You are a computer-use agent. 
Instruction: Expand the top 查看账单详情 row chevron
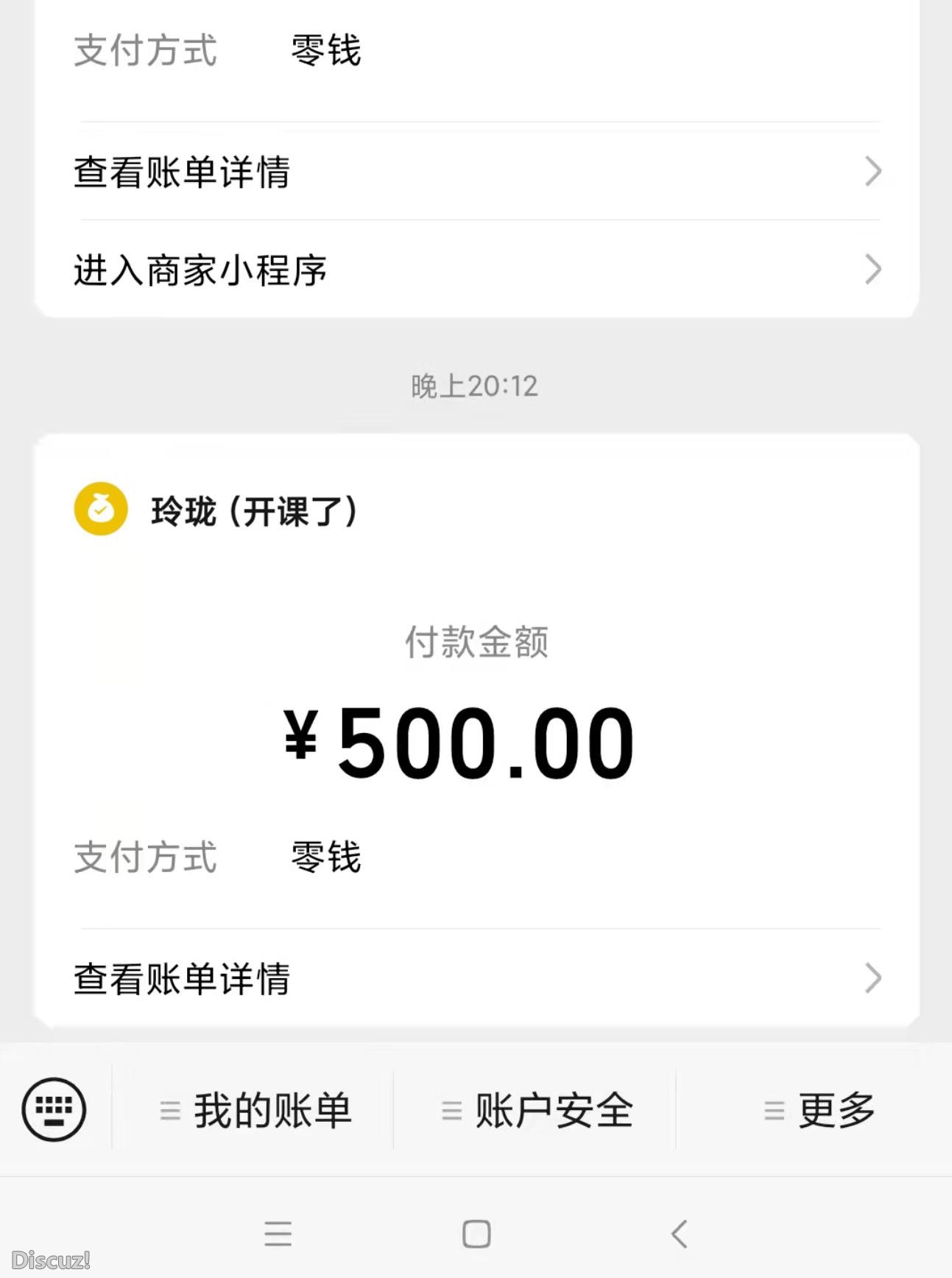[x=872, y=171]
